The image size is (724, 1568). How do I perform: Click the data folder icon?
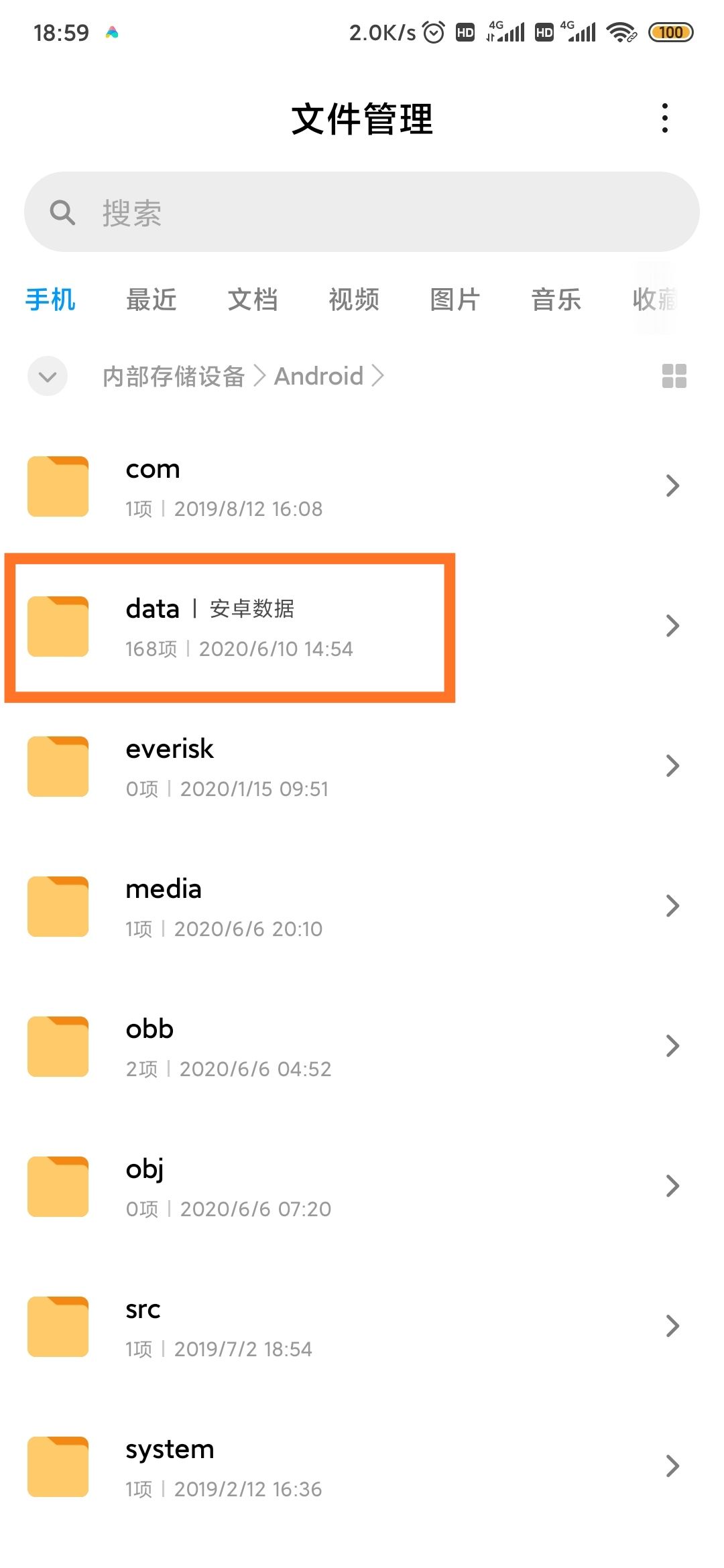pos(57,626)
